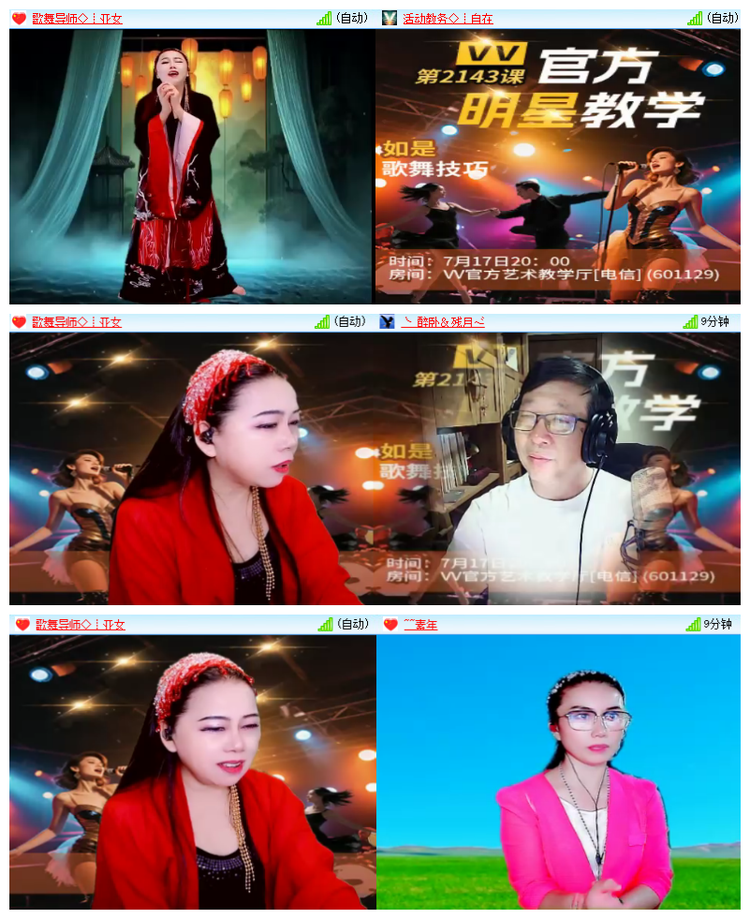Click the green signal bars on the first stream
The height and width of the screenshot is (919, 750).
(x=322, y=16)
